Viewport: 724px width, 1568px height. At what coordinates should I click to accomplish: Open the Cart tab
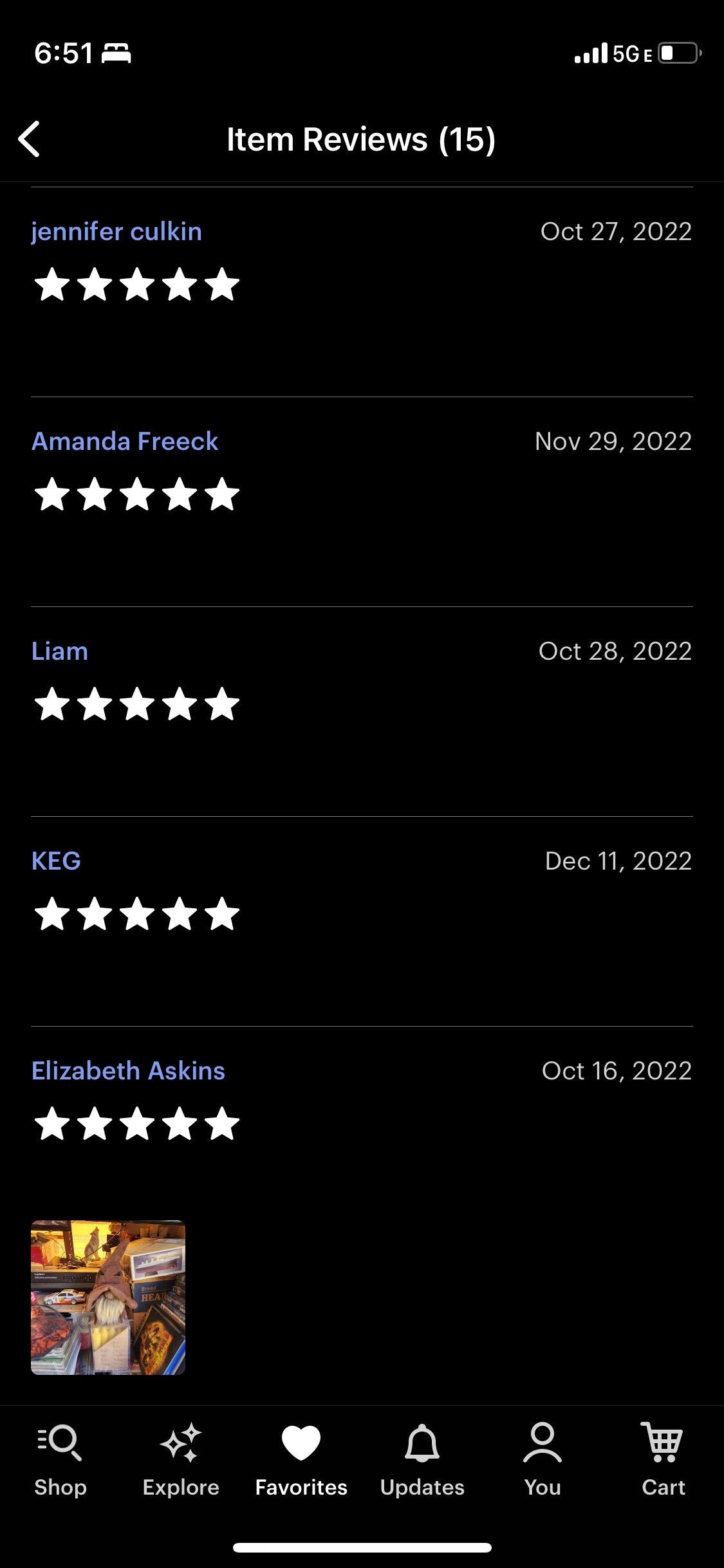(x=664, y=1461)
